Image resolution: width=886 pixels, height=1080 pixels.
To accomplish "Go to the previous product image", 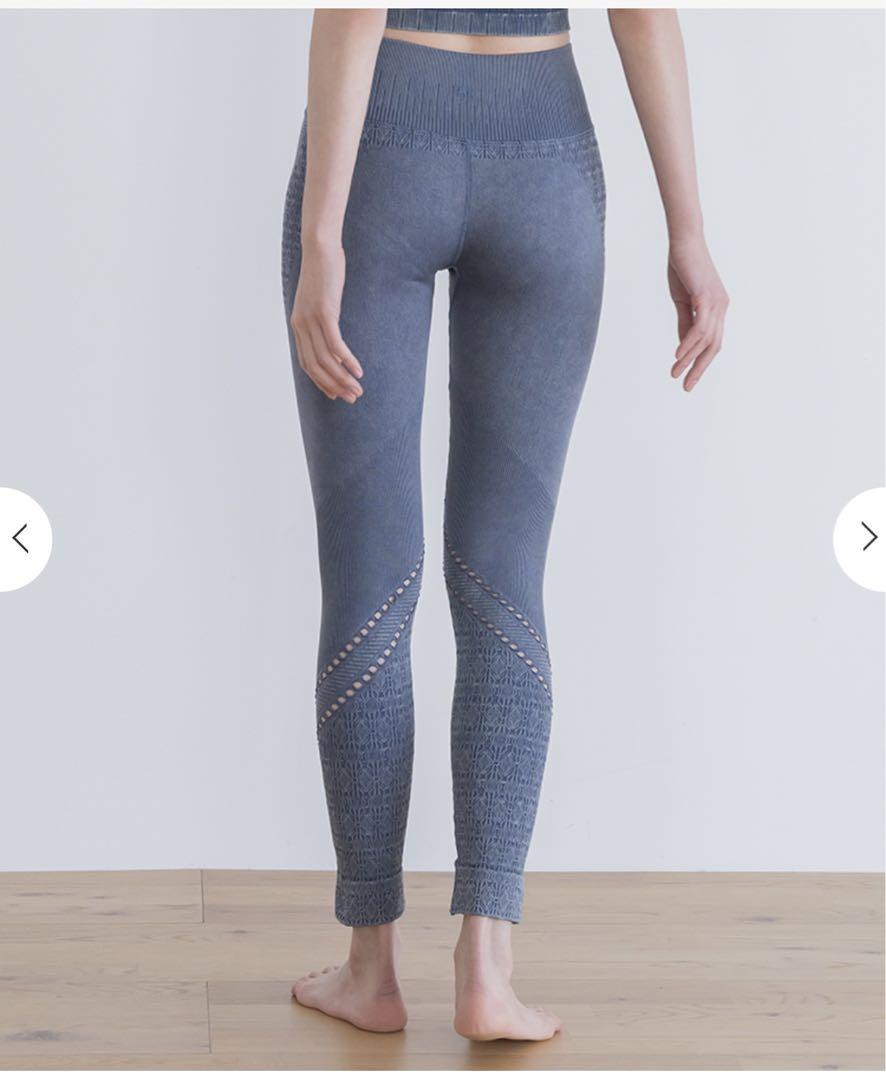I will point(20,539).
